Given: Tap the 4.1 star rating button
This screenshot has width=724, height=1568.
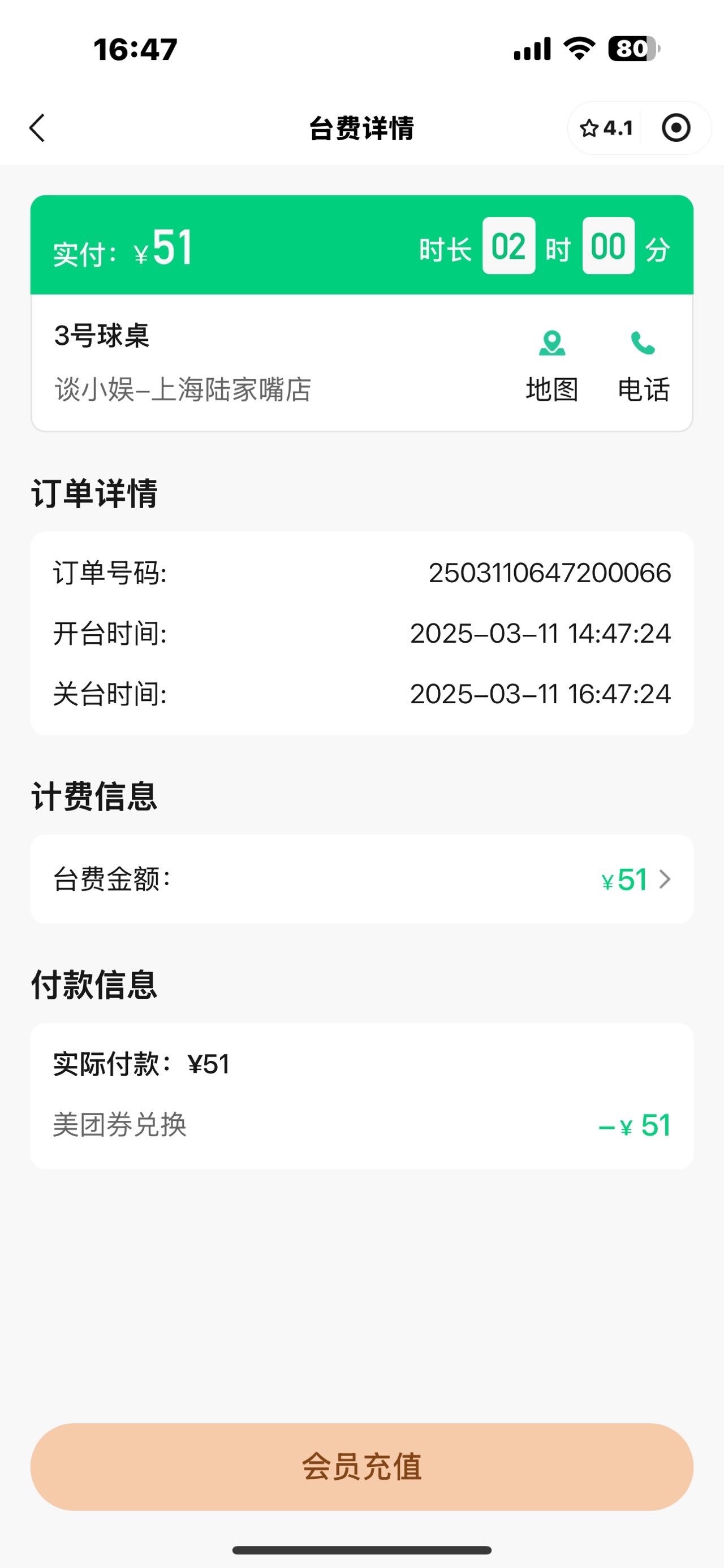Looking at the screenshot, I should [605, 128].
